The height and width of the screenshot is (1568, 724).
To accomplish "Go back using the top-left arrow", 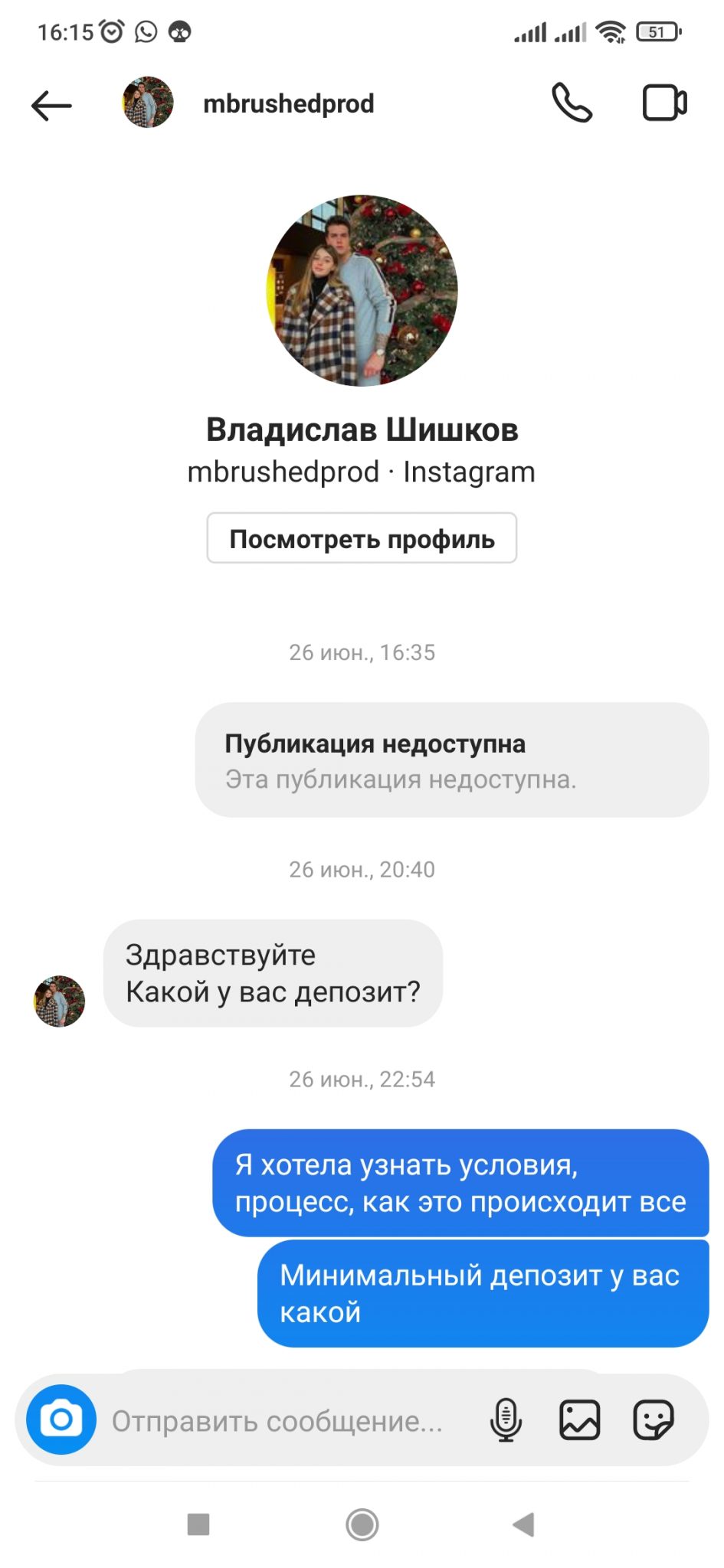I will pos(51,105).
